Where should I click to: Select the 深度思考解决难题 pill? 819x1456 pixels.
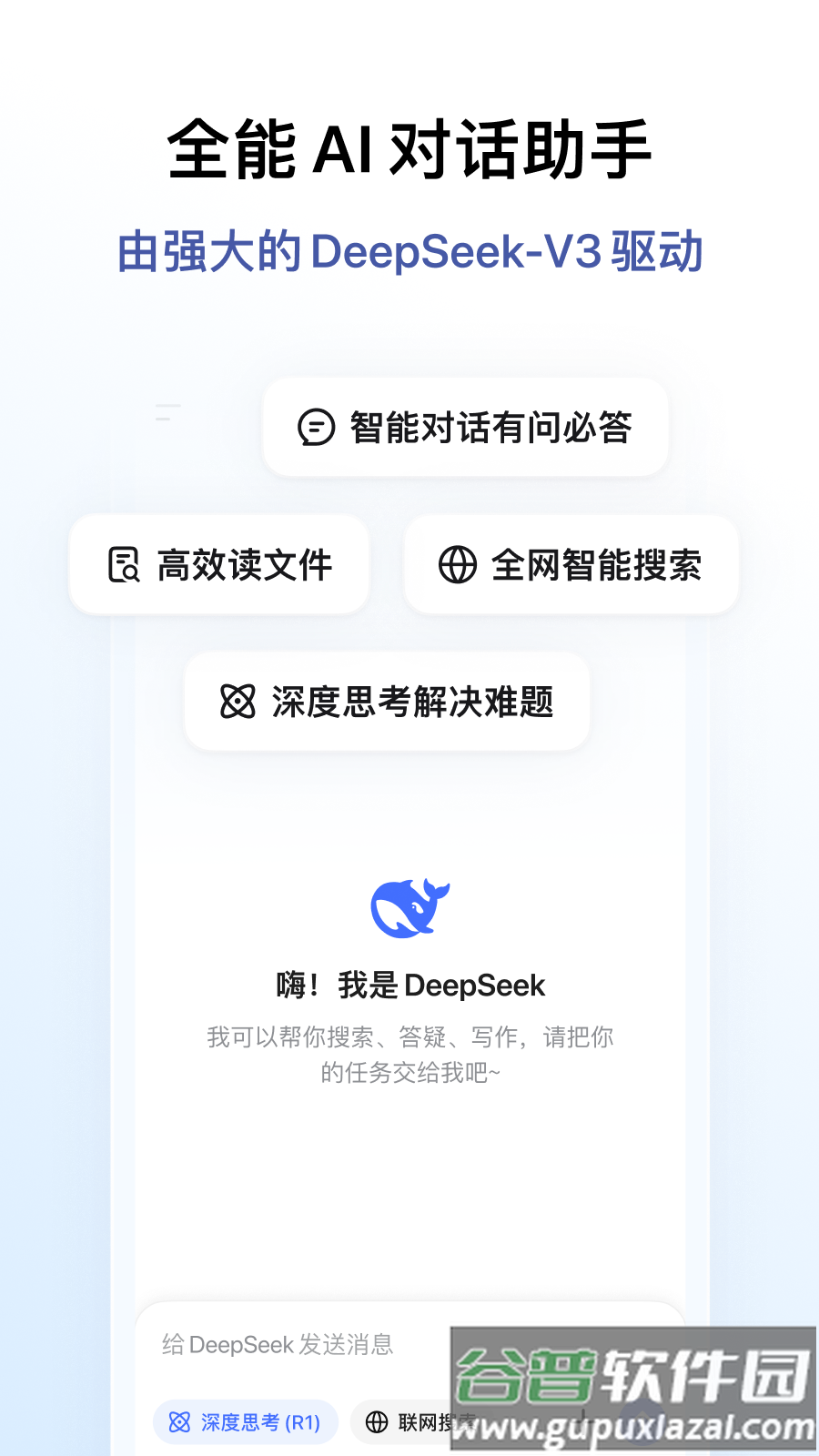[386, 702]
